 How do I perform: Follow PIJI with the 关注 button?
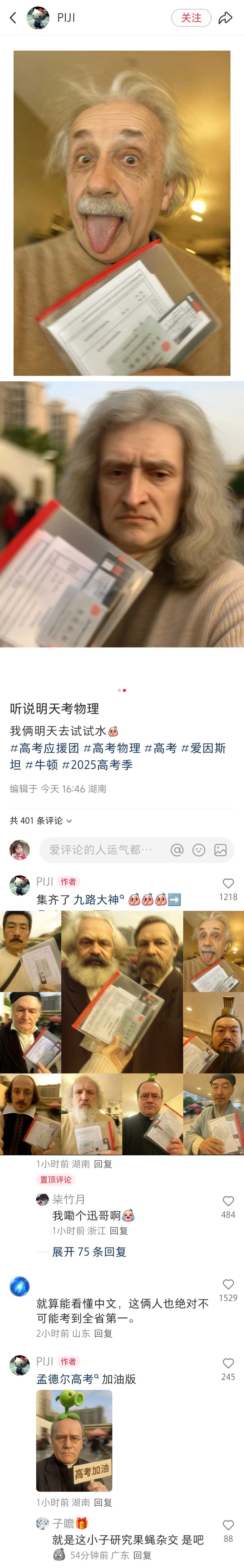click(x=191, y=18)
